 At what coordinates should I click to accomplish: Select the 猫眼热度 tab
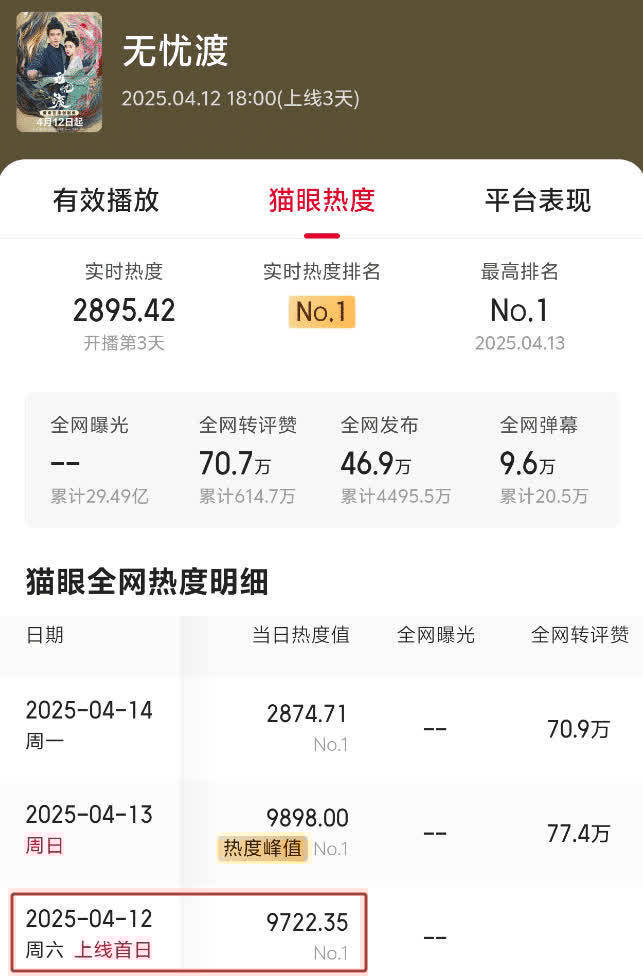pos(321,200)
